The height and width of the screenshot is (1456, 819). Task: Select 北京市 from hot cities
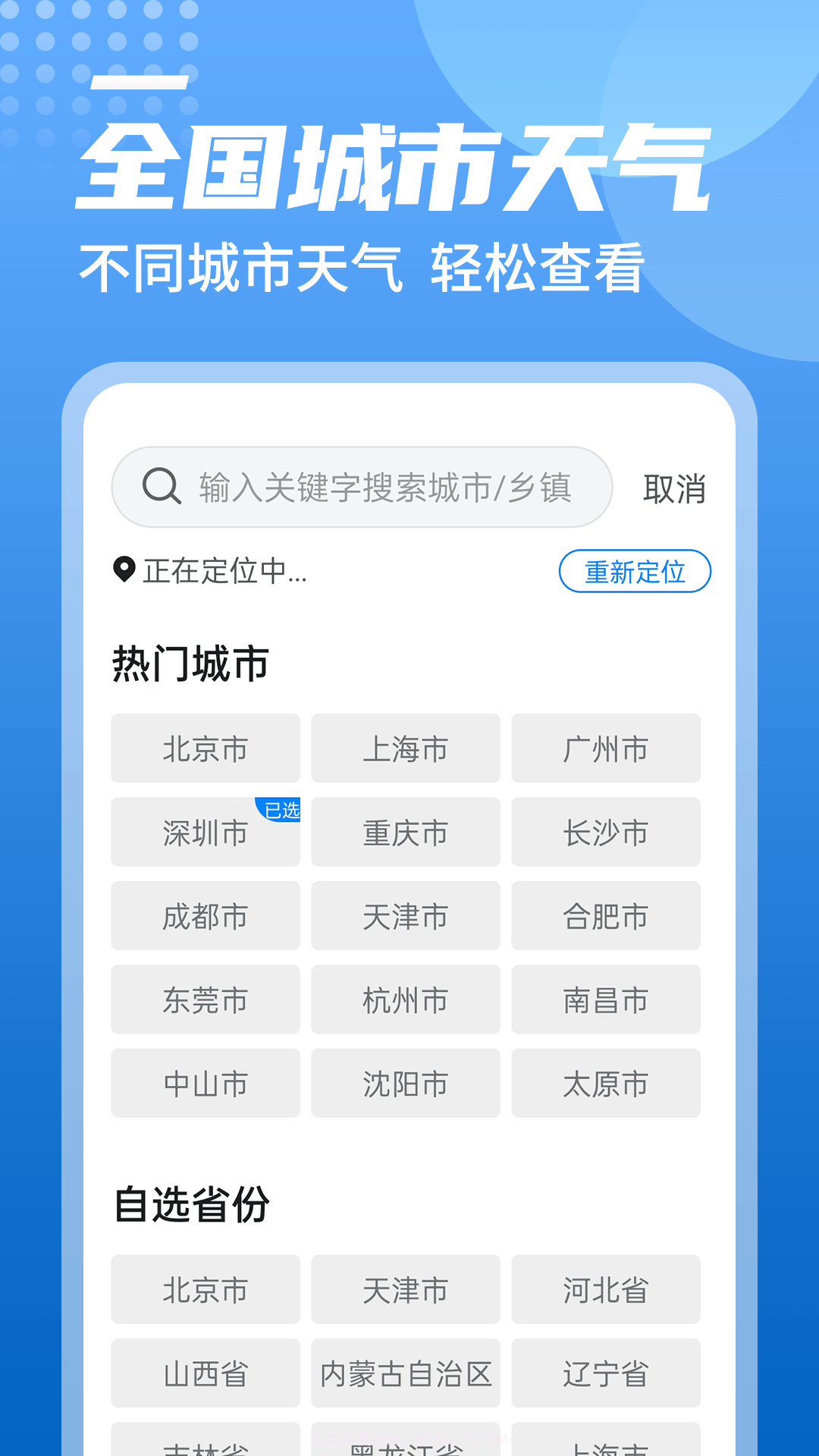click(x=205, y=749)
